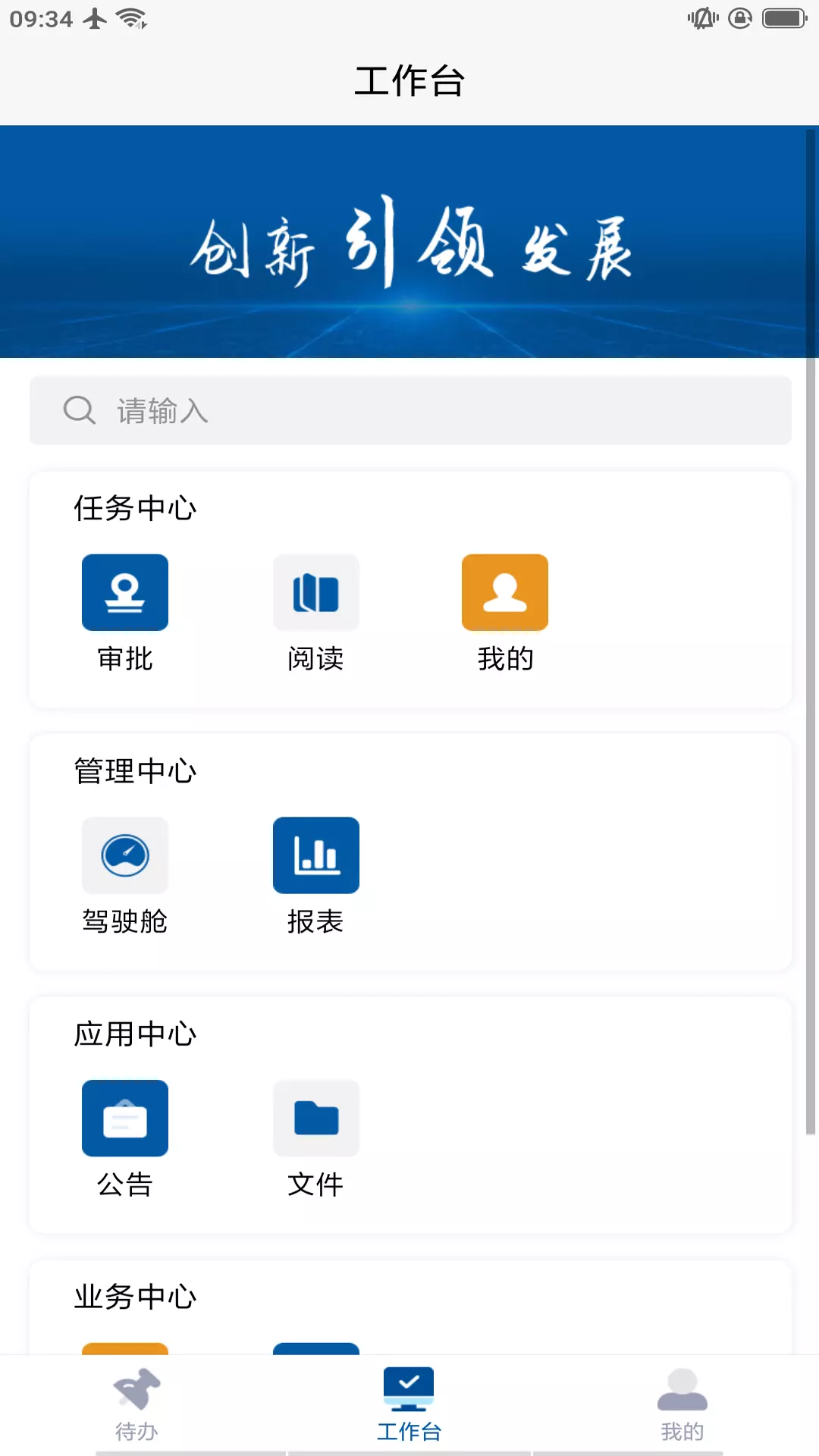Tap the 创新引领发展 banner

click(409, 242)
